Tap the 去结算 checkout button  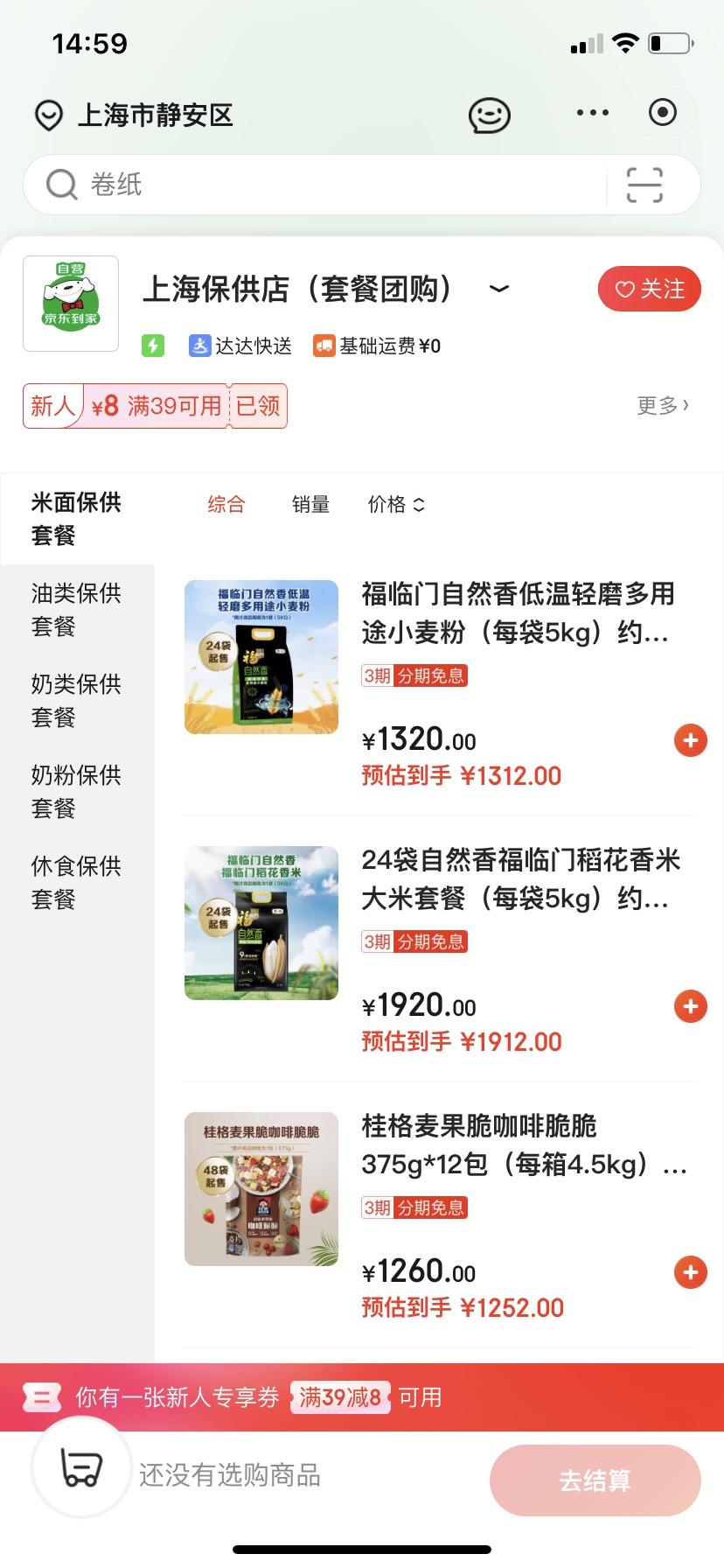(594, 1479)
